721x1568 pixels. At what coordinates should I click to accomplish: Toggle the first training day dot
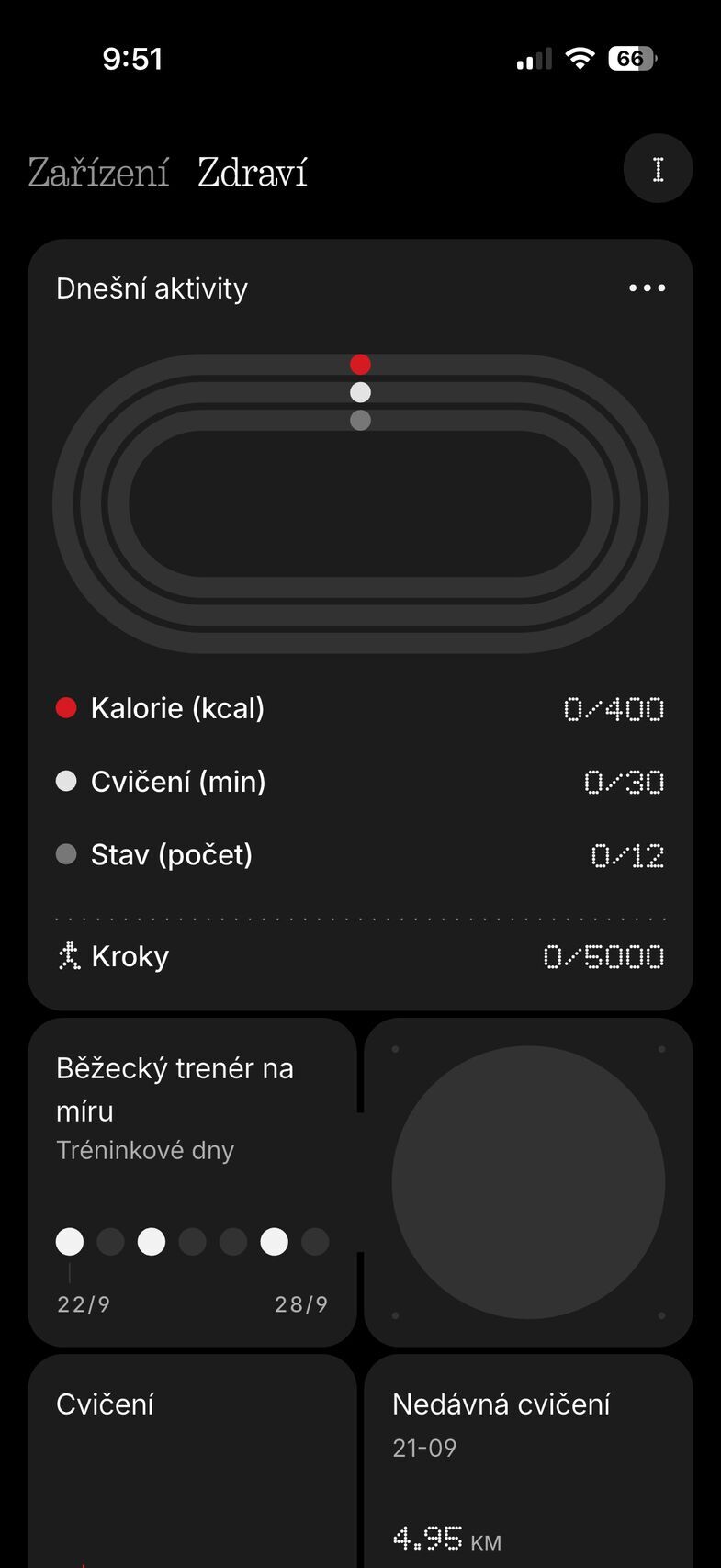(x=70, y=1241)
